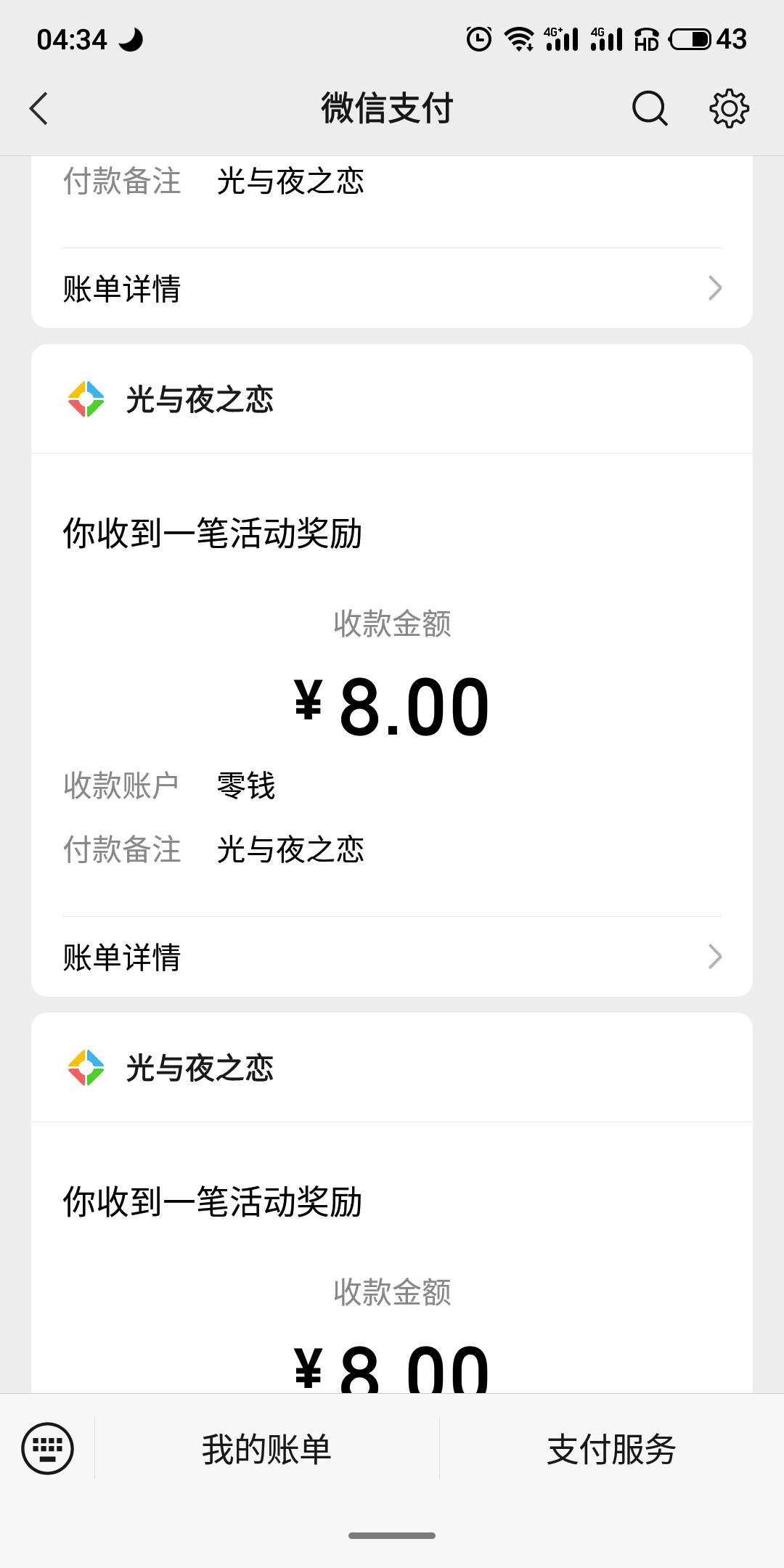Open 账单详情 of the fully shown ¥8.00 reward
Screen dimensions: 784x1568
click(x=392, y=957)
